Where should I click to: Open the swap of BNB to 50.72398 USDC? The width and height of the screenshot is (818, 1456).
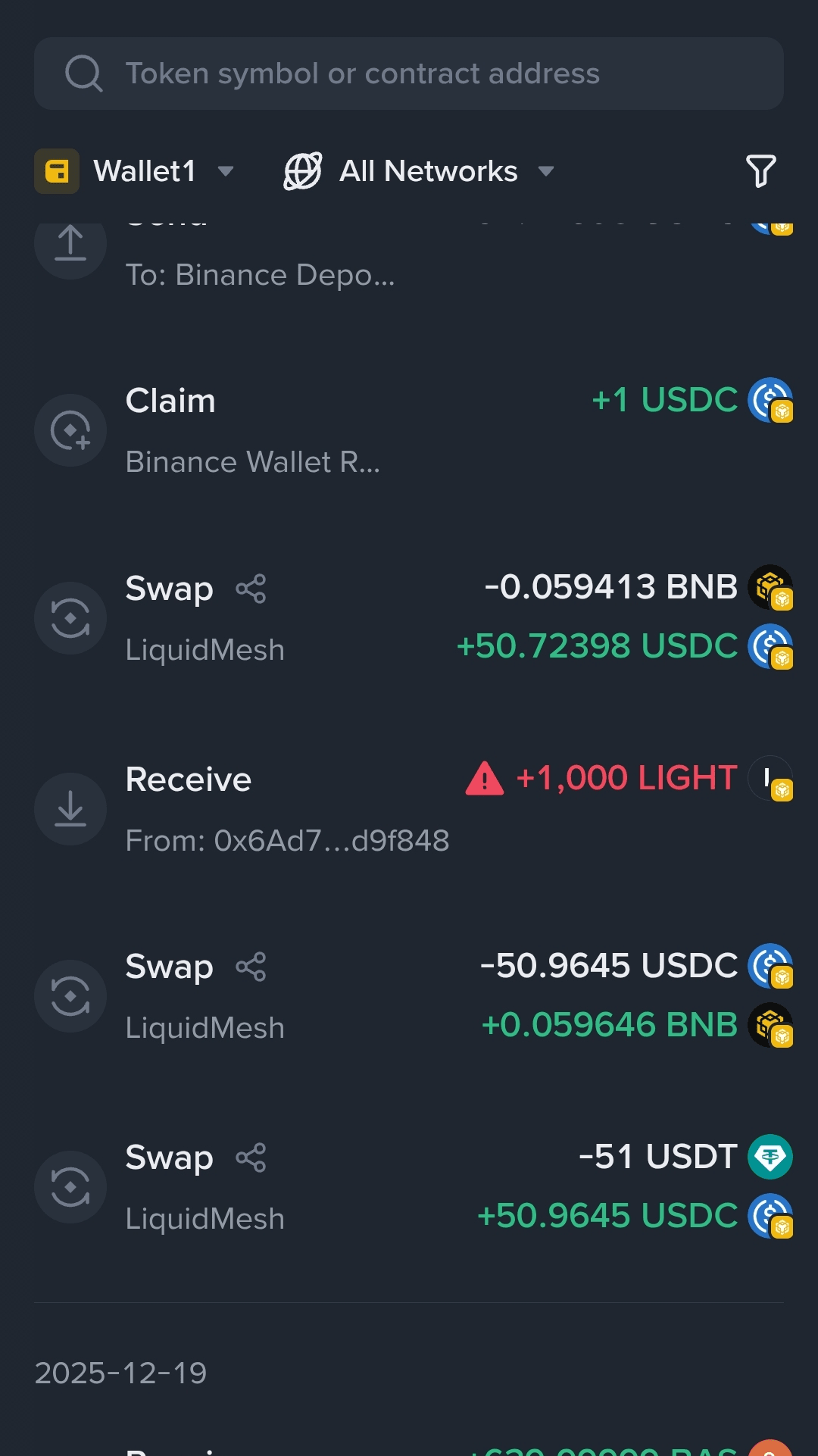click(x=409, y=617)
